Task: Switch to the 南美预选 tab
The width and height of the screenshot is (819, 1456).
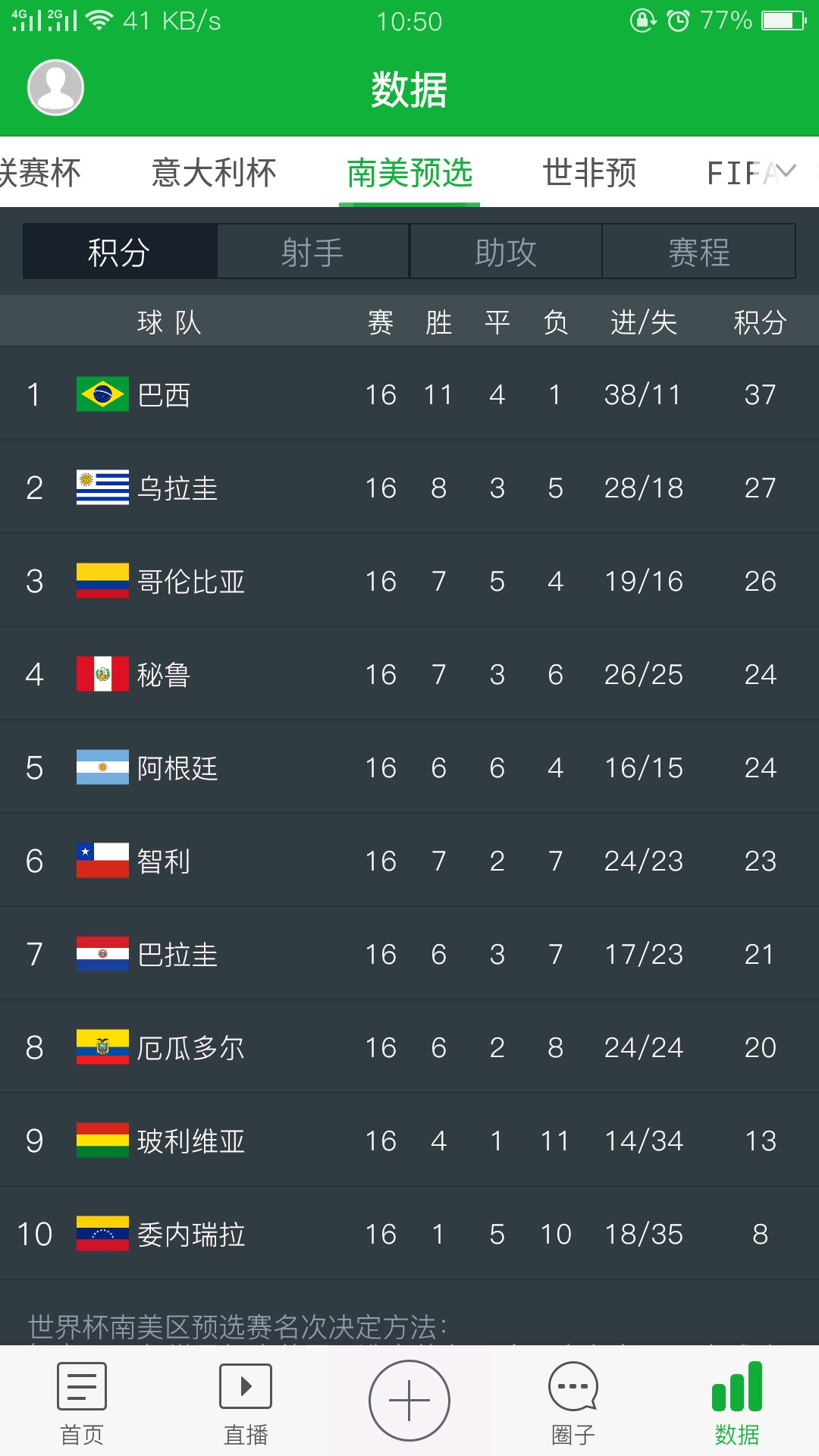Action: point(409,173)
